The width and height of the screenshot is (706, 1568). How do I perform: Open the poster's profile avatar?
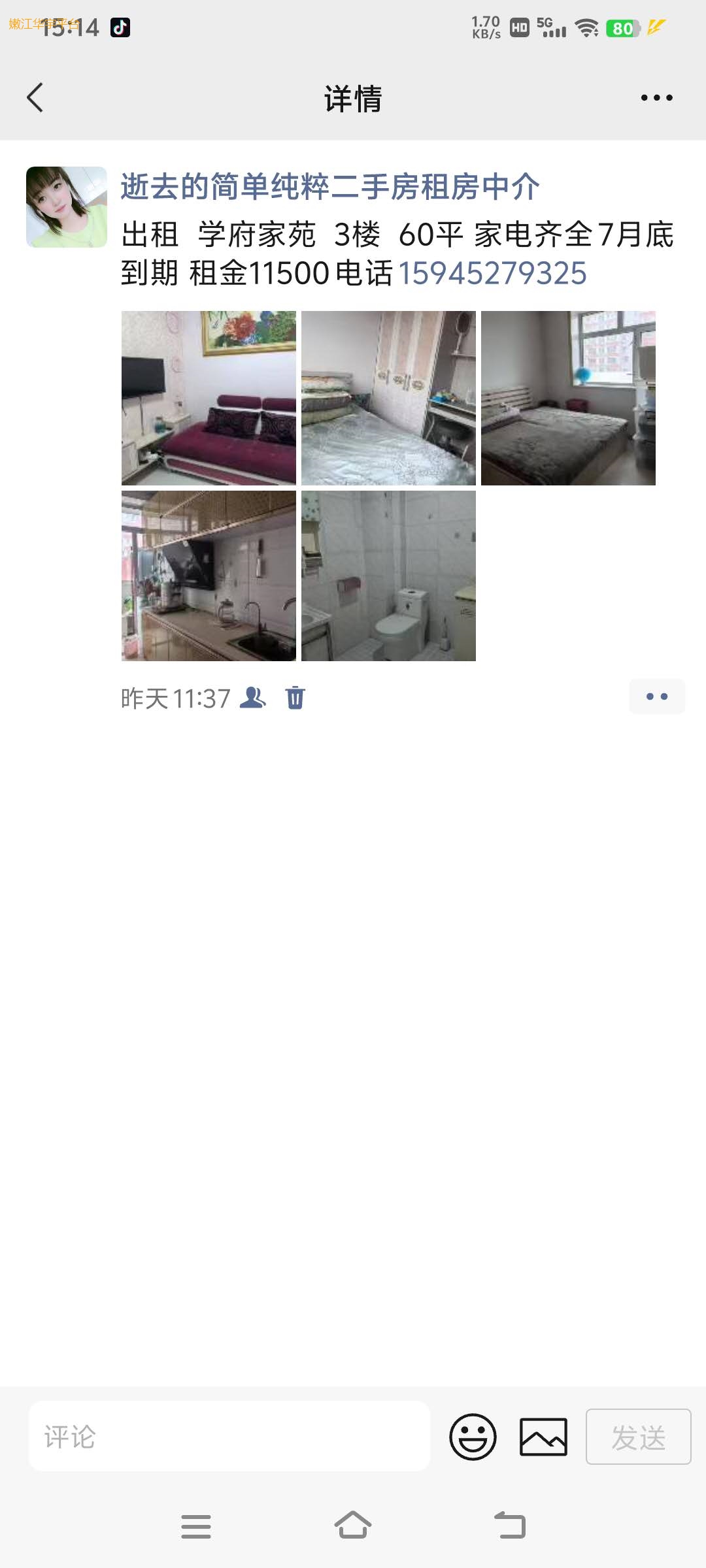[67, 207]
